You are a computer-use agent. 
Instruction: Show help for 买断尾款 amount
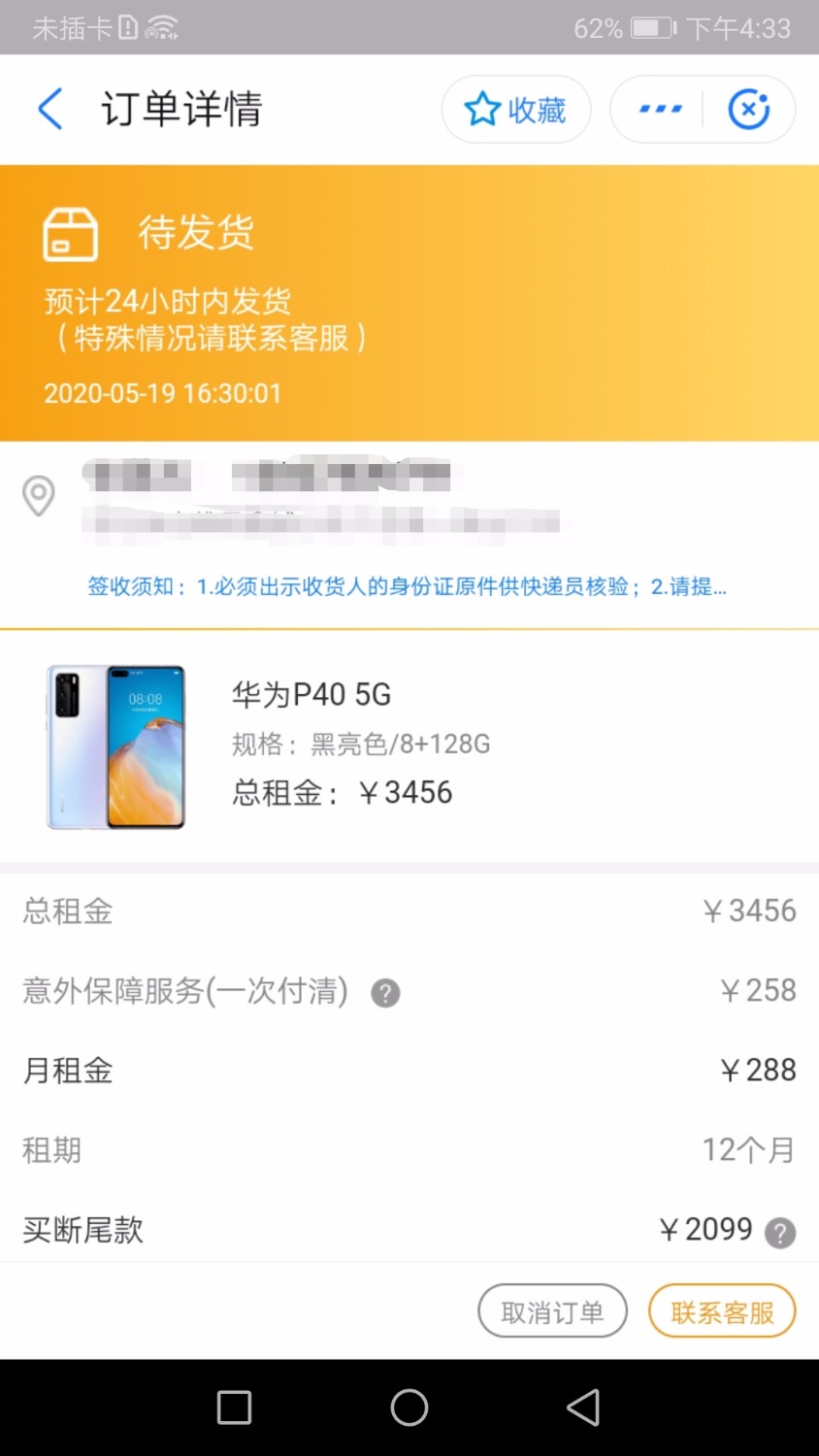pos(779,1233)
